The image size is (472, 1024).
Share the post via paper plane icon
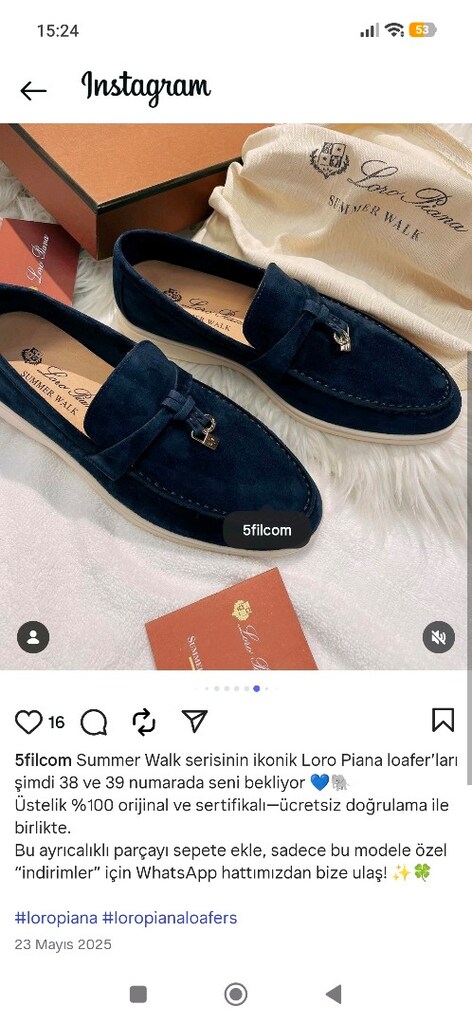195,720
